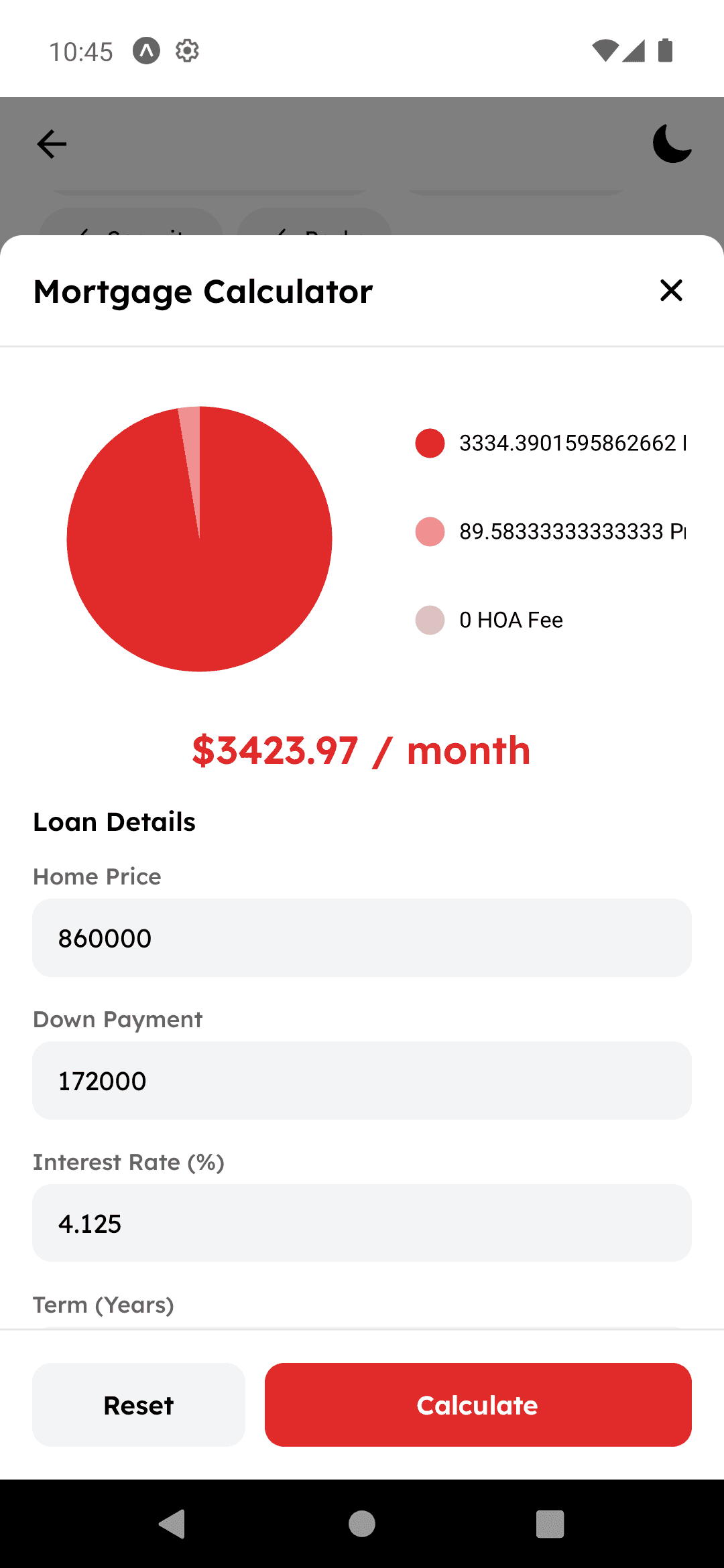The width and height of the screenshot is (724, 1568).
Task: Tap the Wi-Fi icon in status bar
Action: pos(605,50)
